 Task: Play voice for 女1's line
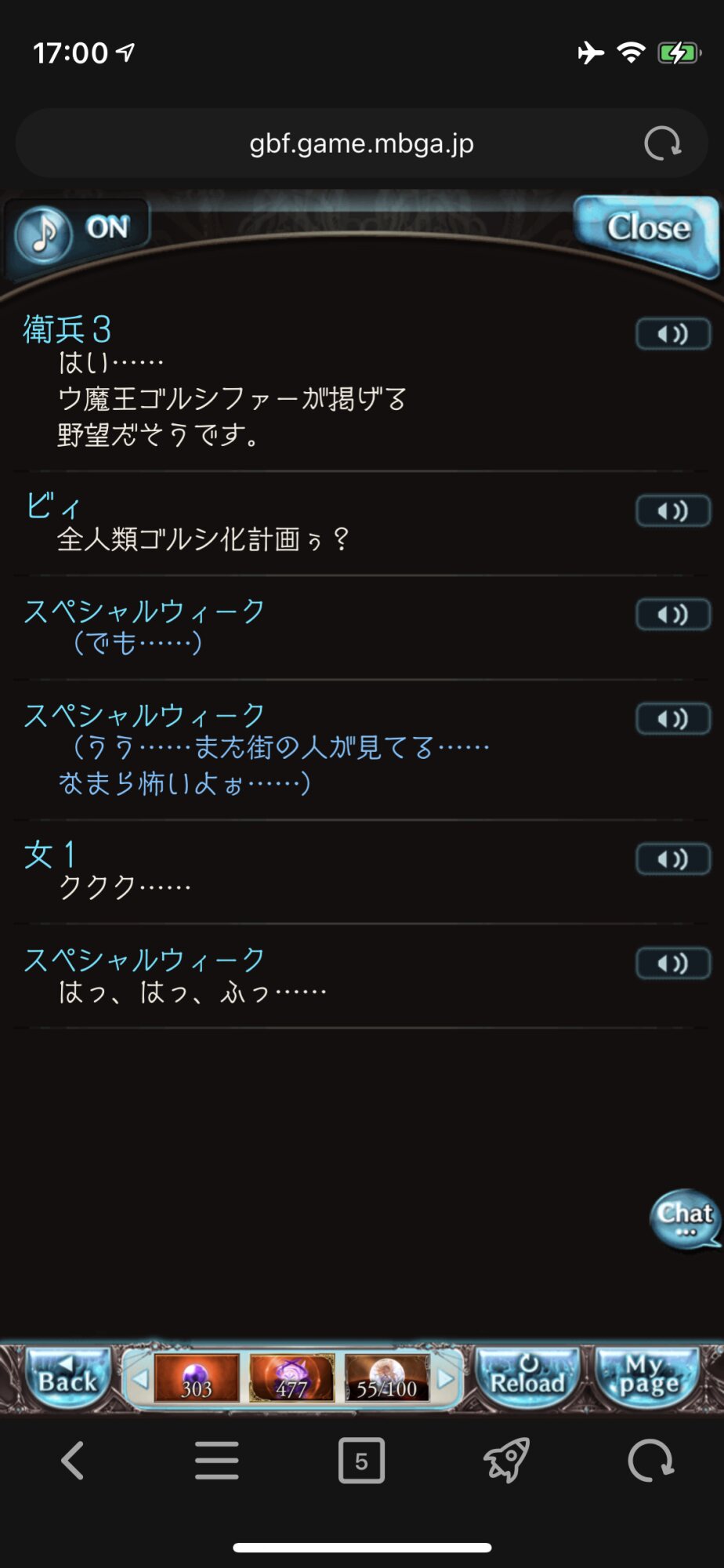tap(672, 859)
